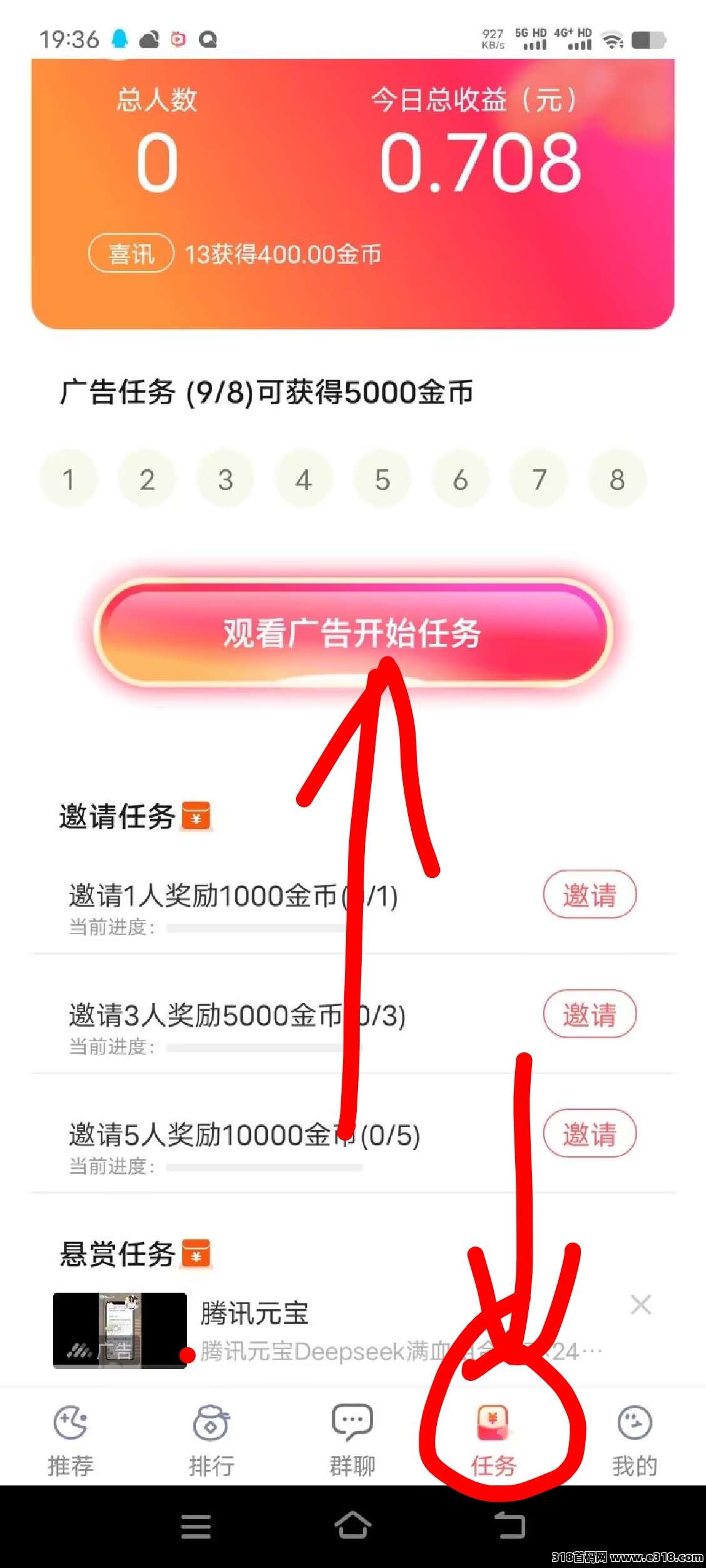Tap 观看广告开始任务 button
The image size is (706, 1568).
[352, 633]
